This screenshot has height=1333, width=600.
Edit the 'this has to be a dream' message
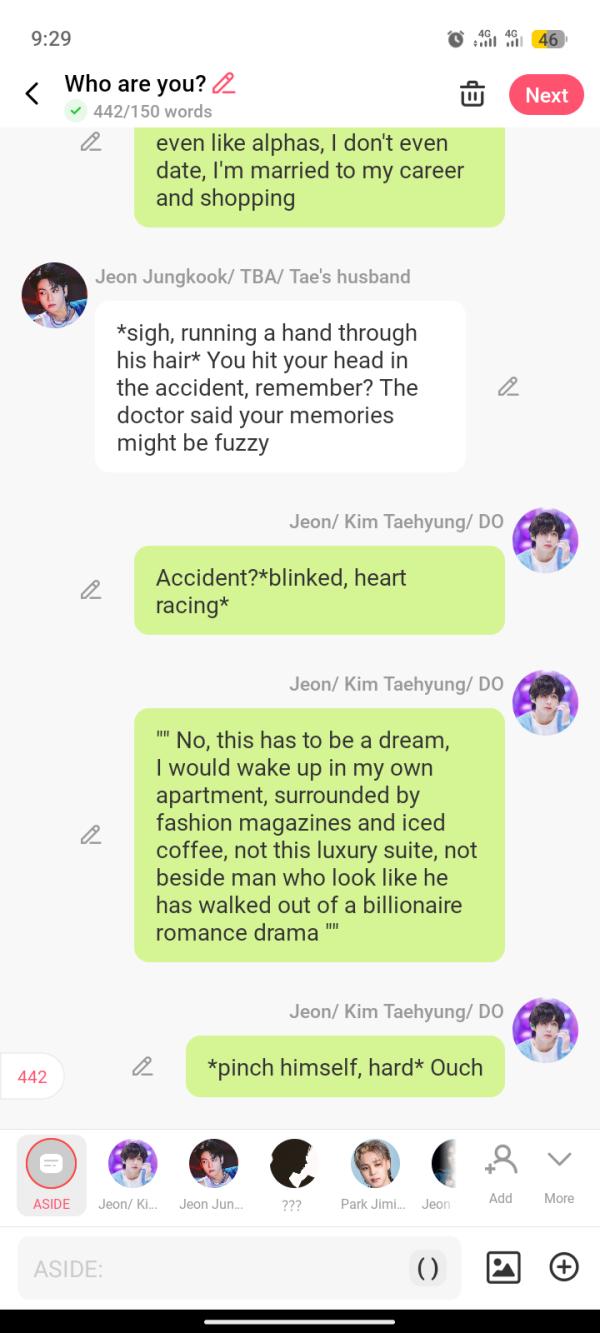click(x=91, y=834)
